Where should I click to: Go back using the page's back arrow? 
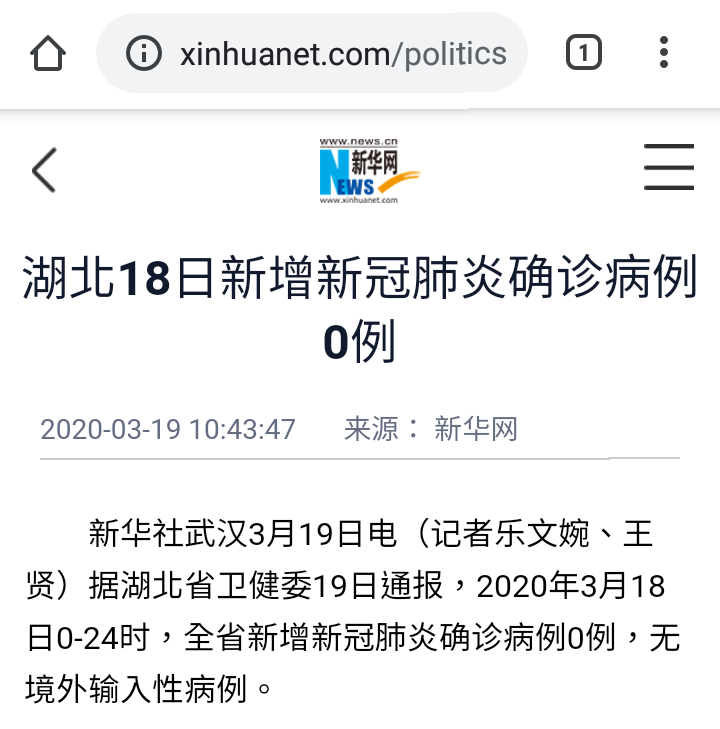pos(44,169)
